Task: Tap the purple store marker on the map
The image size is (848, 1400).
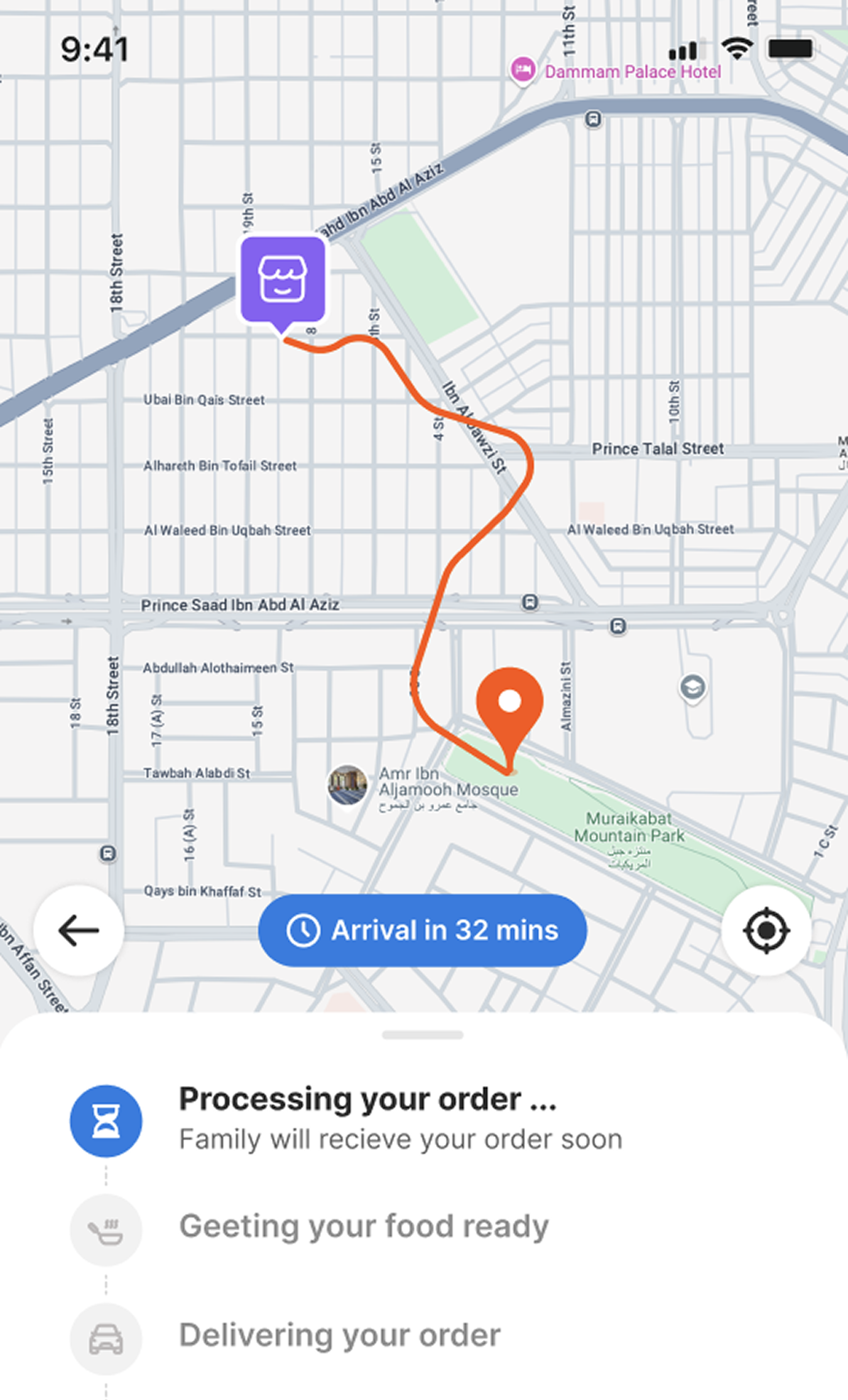Action: (x=283, y=280)
